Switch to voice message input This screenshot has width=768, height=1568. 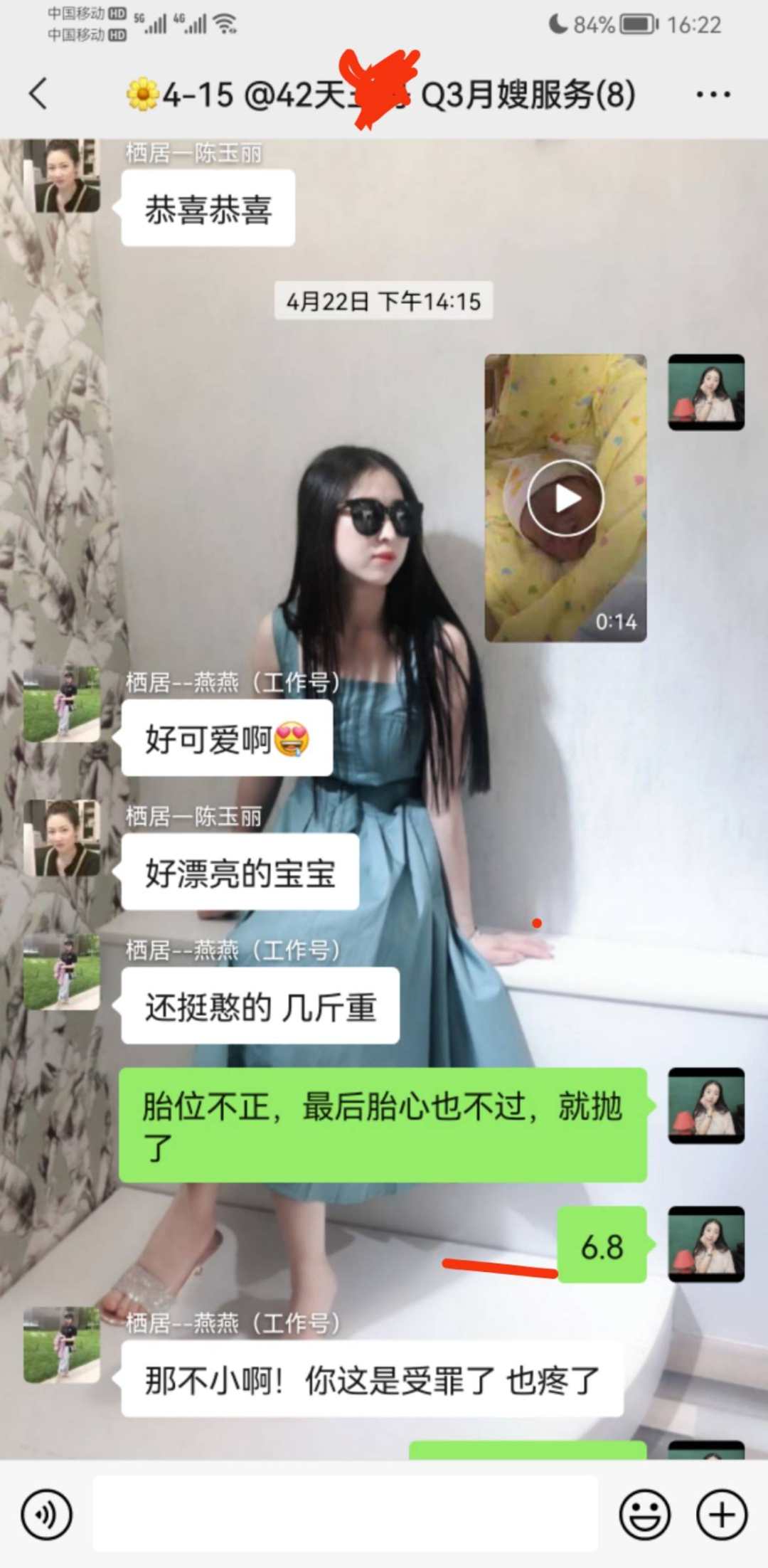[47, 1515]
